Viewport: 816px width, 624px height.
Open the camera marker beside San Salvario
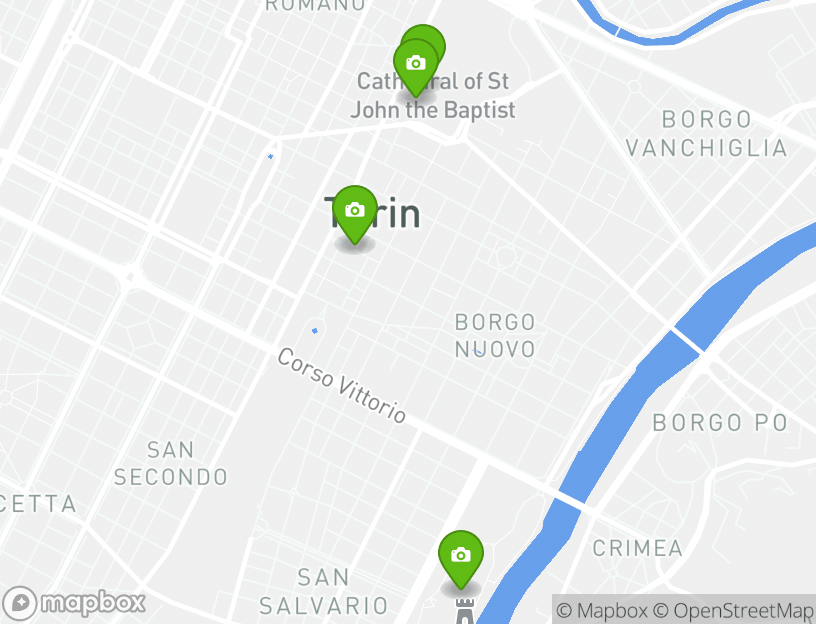tap(460, 555)
